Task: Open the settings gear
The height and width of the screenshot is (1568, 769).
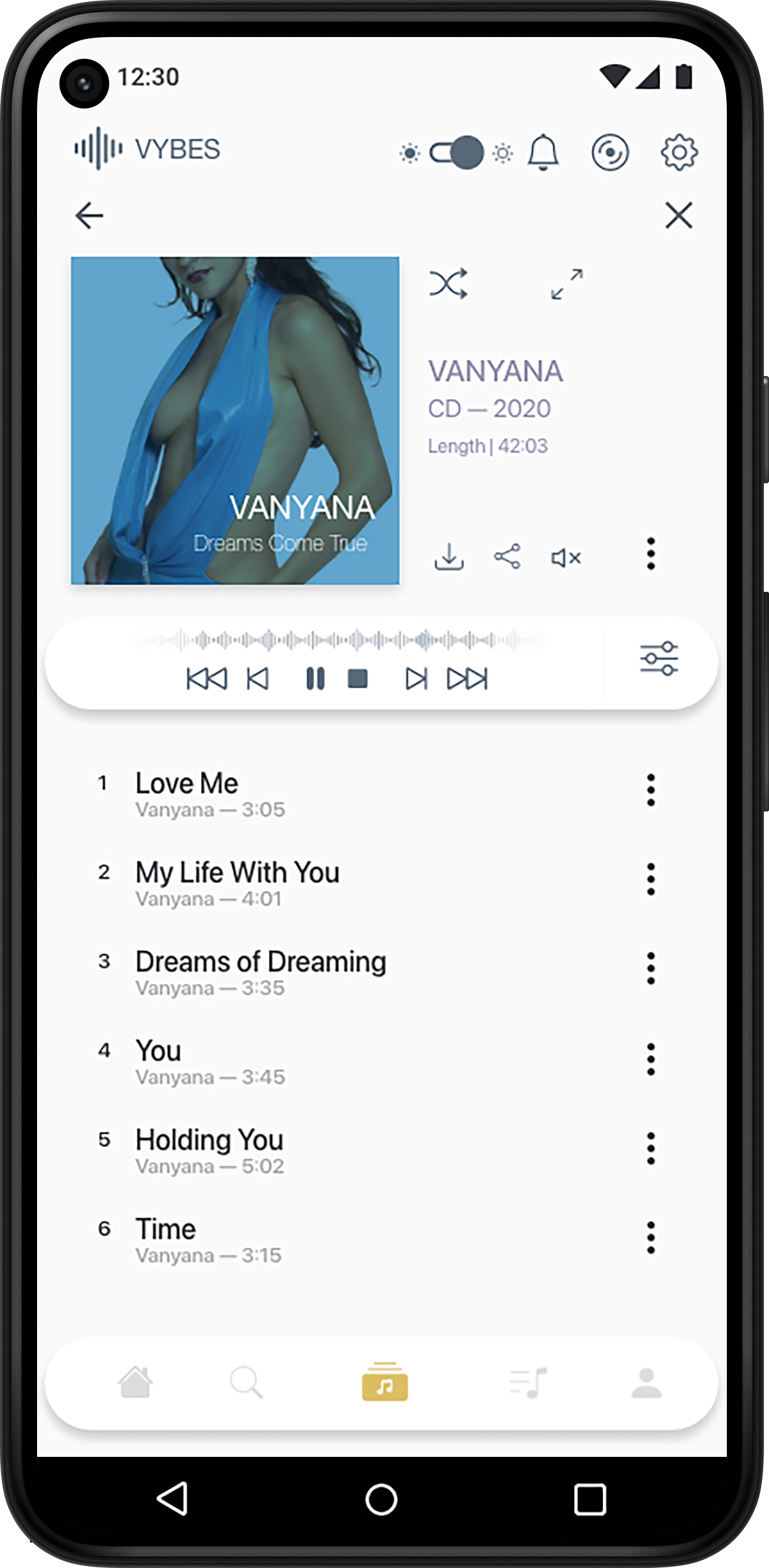Action: coord(678,153)
